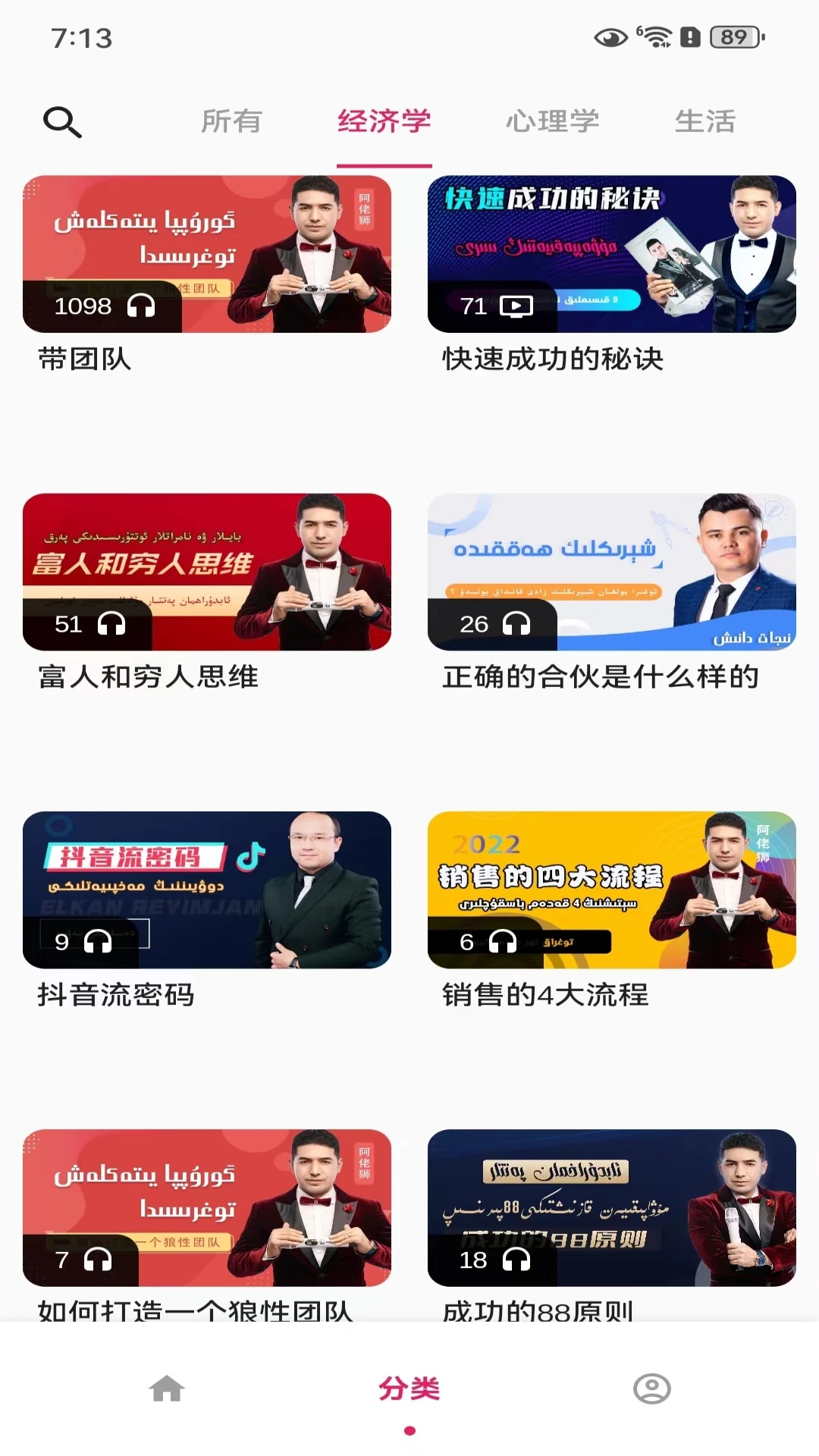
Task: Open the 快速成功的秘诀 video course
Action: (611, 255)
